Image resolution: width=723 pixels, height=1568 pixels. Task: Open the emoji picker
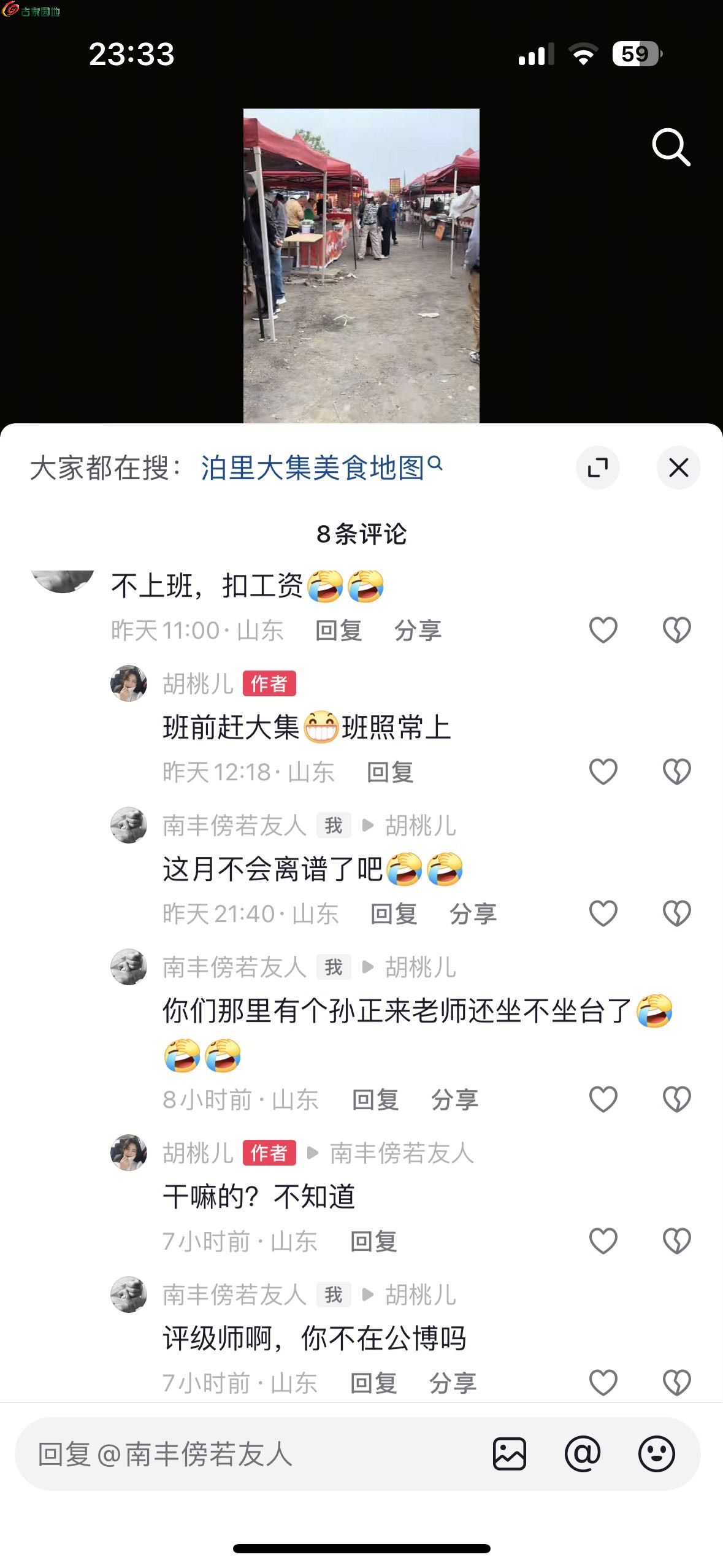[656, 1454]
